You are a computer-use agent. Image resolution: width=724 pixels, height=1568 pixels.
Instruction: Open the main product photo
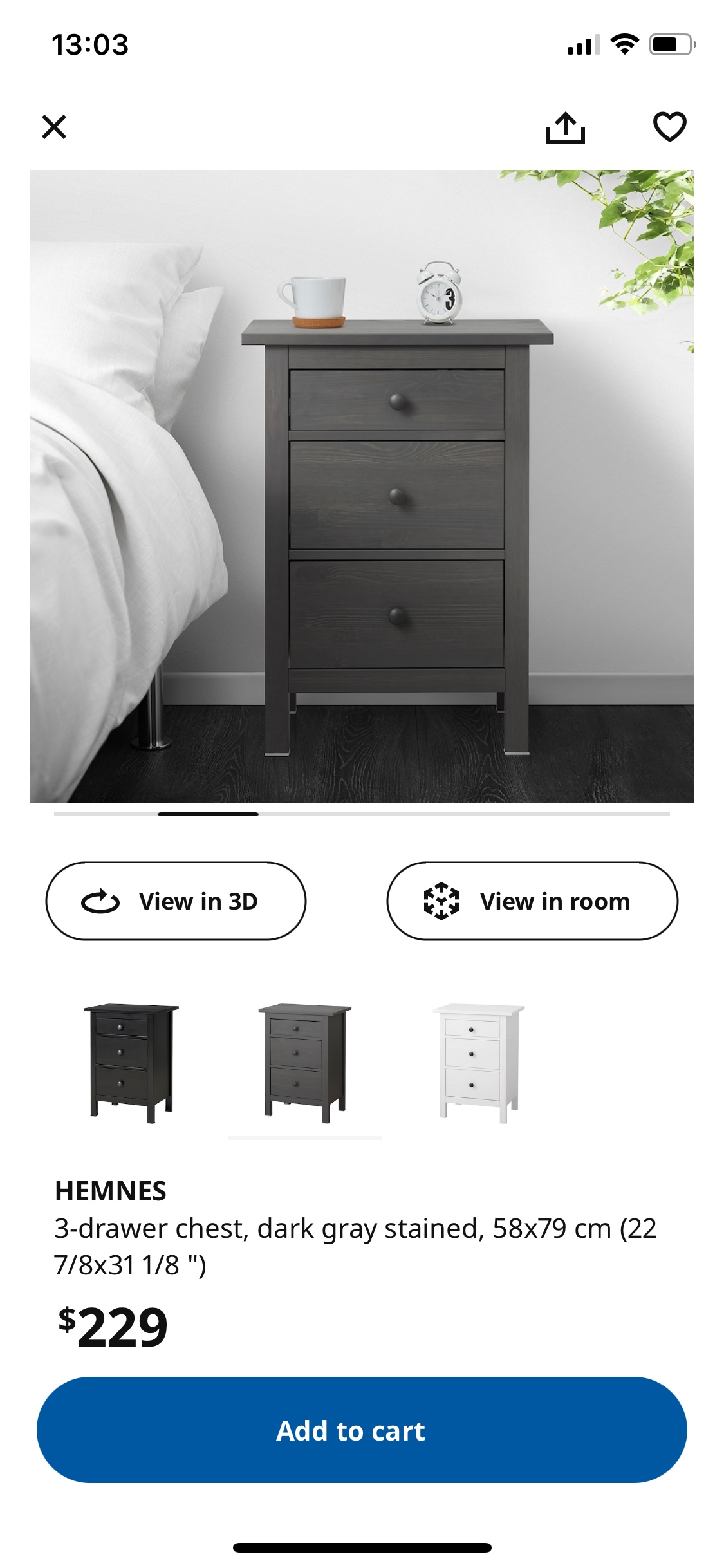(x=362, y=486)
